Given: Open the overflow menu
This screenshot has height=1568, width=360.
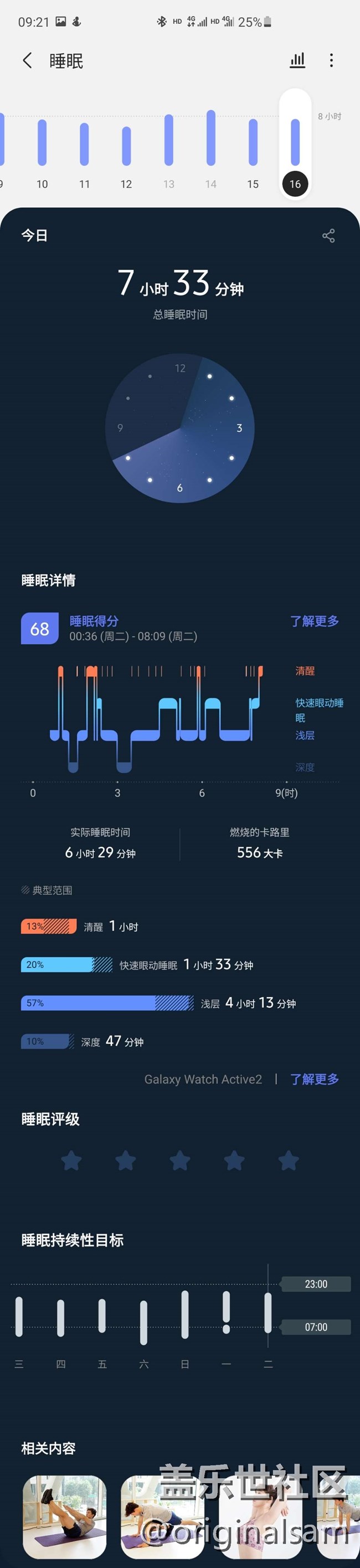Looking at the screenshot, I should coord(331,60).
